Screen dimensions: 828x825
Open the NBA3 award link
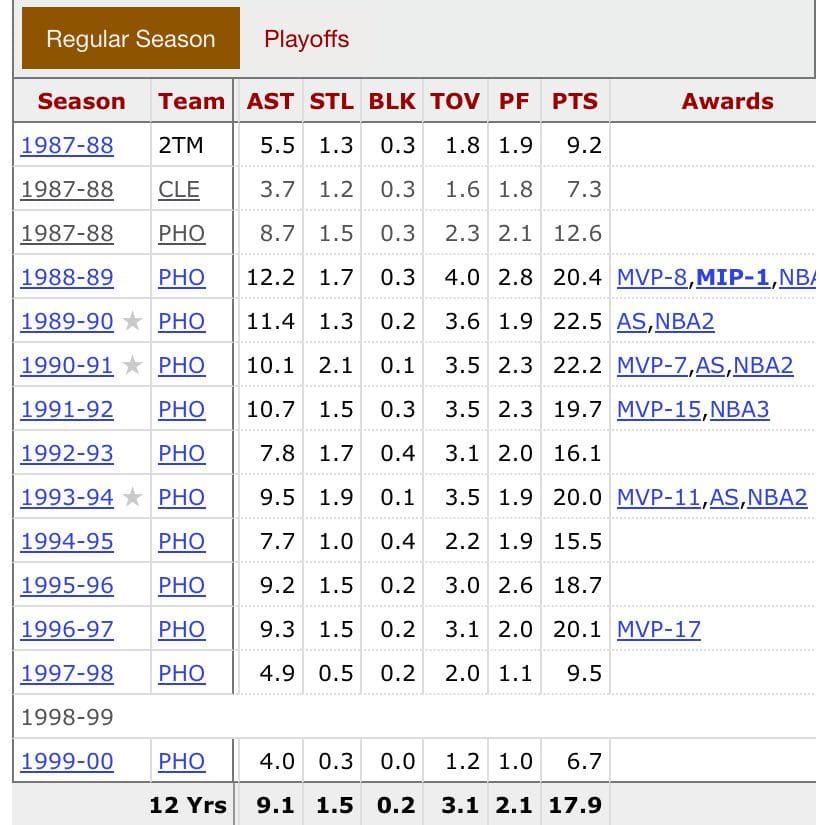coord(739,409)
